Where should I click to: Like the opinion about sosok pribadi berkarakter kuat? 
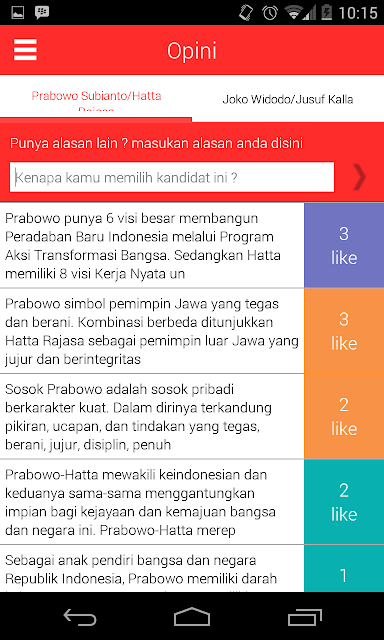(x=344, y=416)
